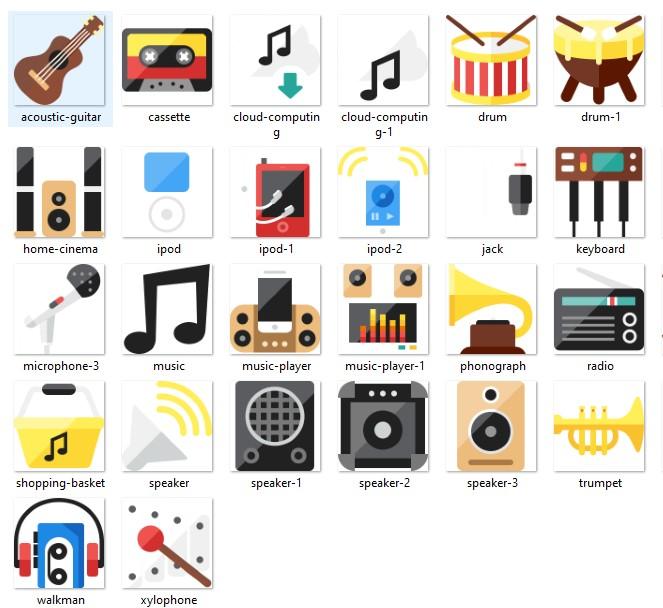This screenshot has width=663, height=608.
Task: Open the jack icon file
Action: pyautogui.click(x=492, y=192)
